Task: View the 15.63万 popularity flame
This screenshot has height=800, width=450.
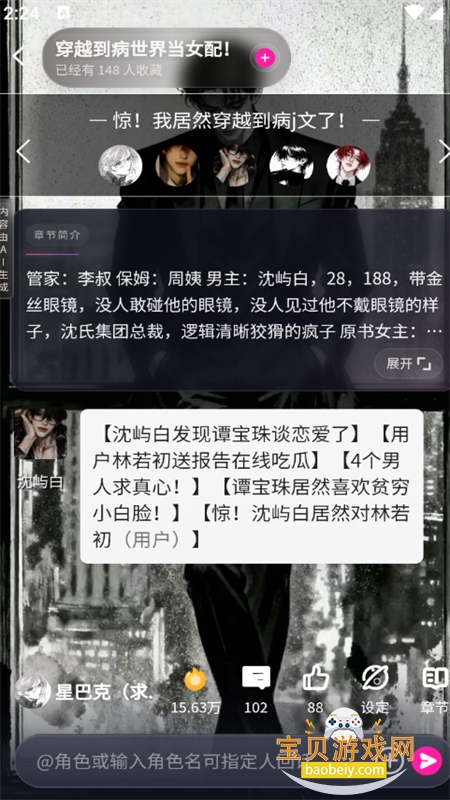Action: tap(195, 690)
